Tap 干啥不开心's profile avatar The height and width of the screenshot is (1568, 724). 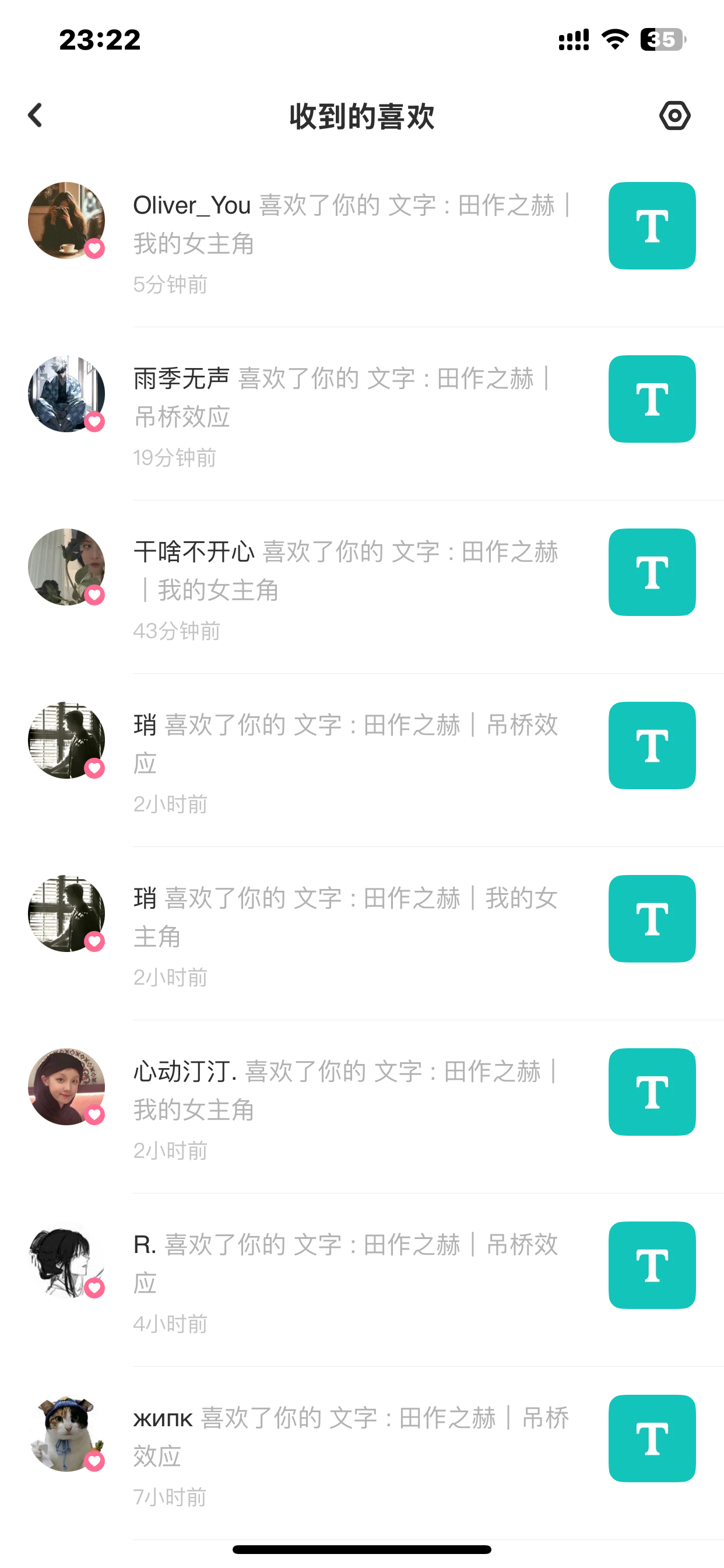pos(66,566)
